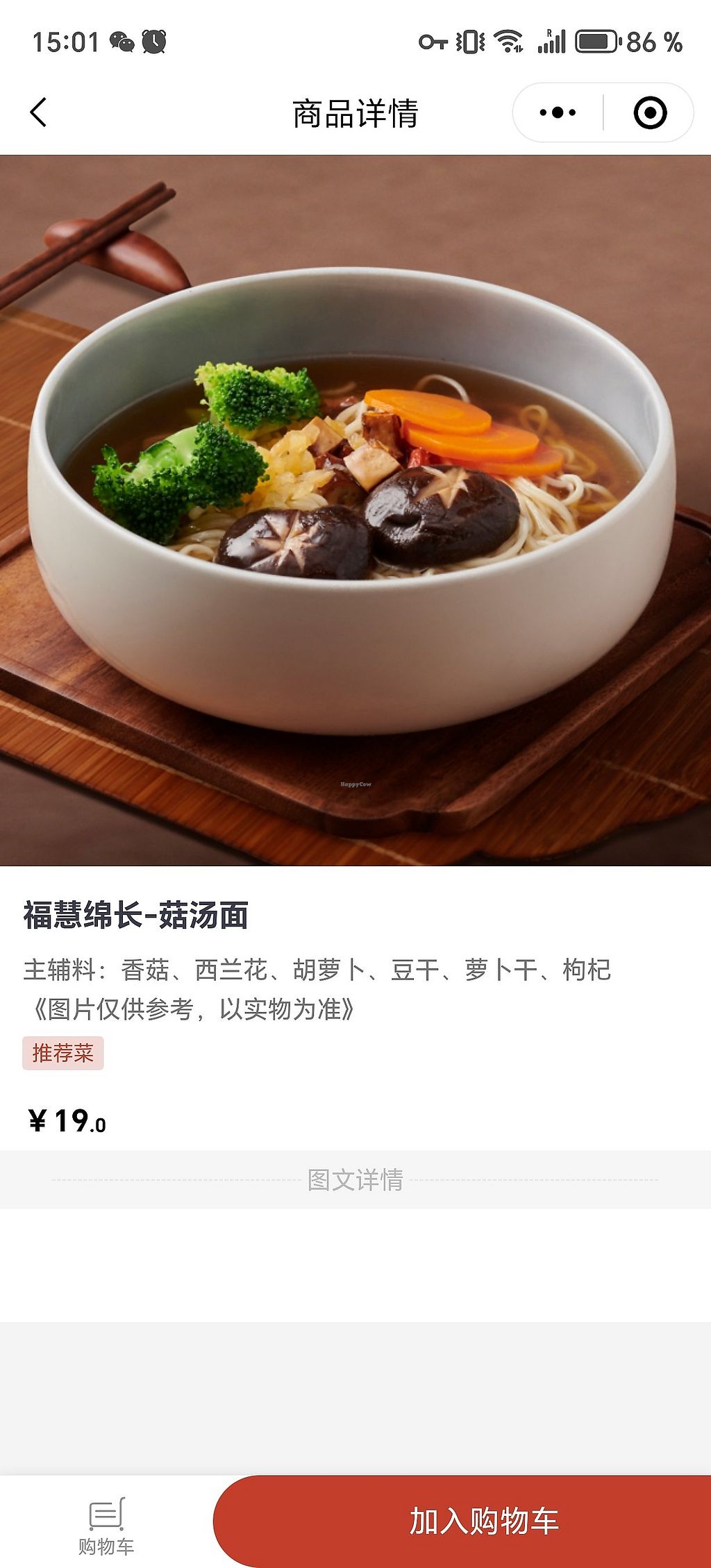
Task: Open the 购物车 shopping cart
Action: (x=106, y=1525)
